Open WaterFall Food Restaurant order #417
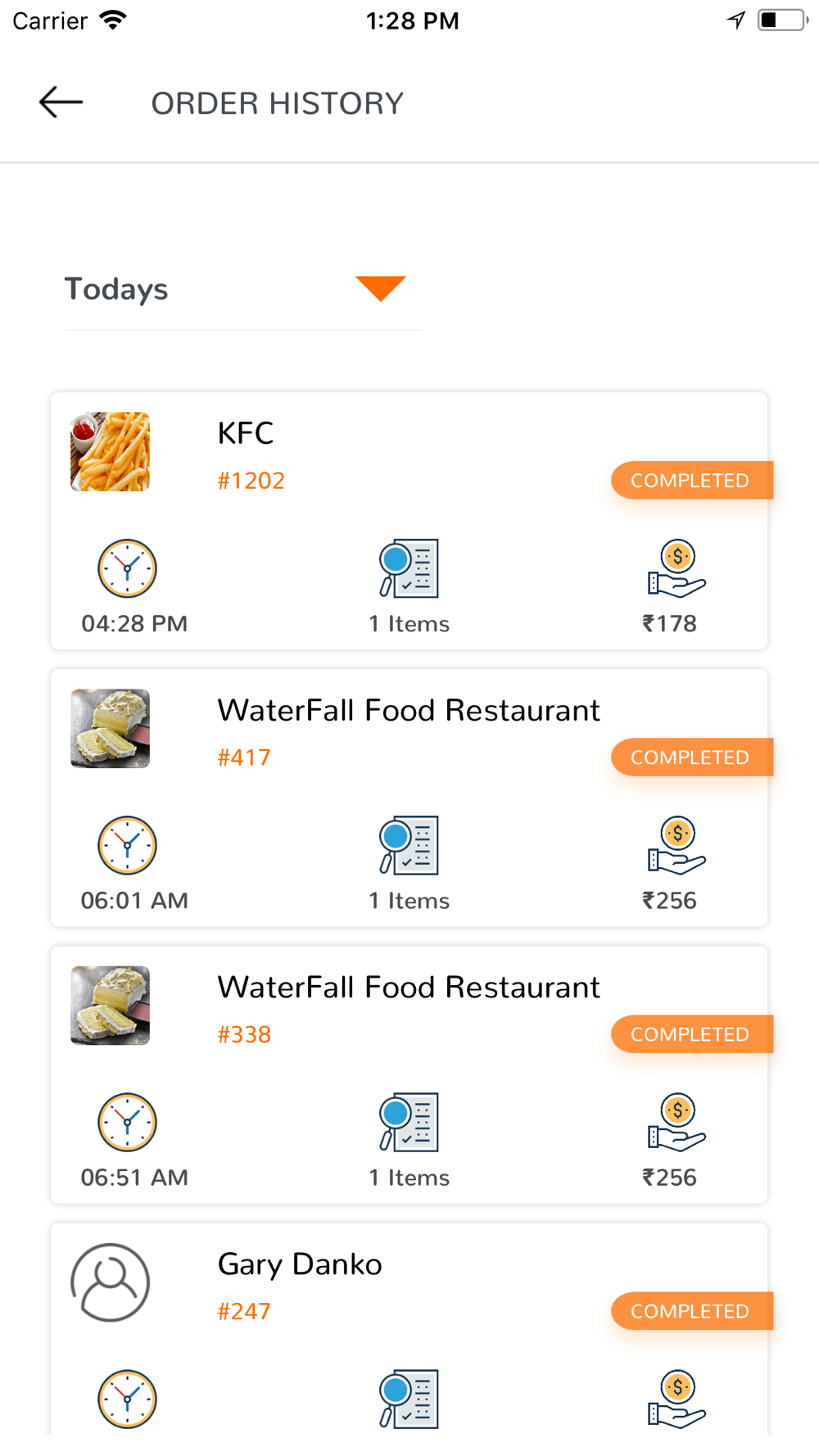Image resolution: width=819 pixels, height=1456 pixels. point(409,798)
